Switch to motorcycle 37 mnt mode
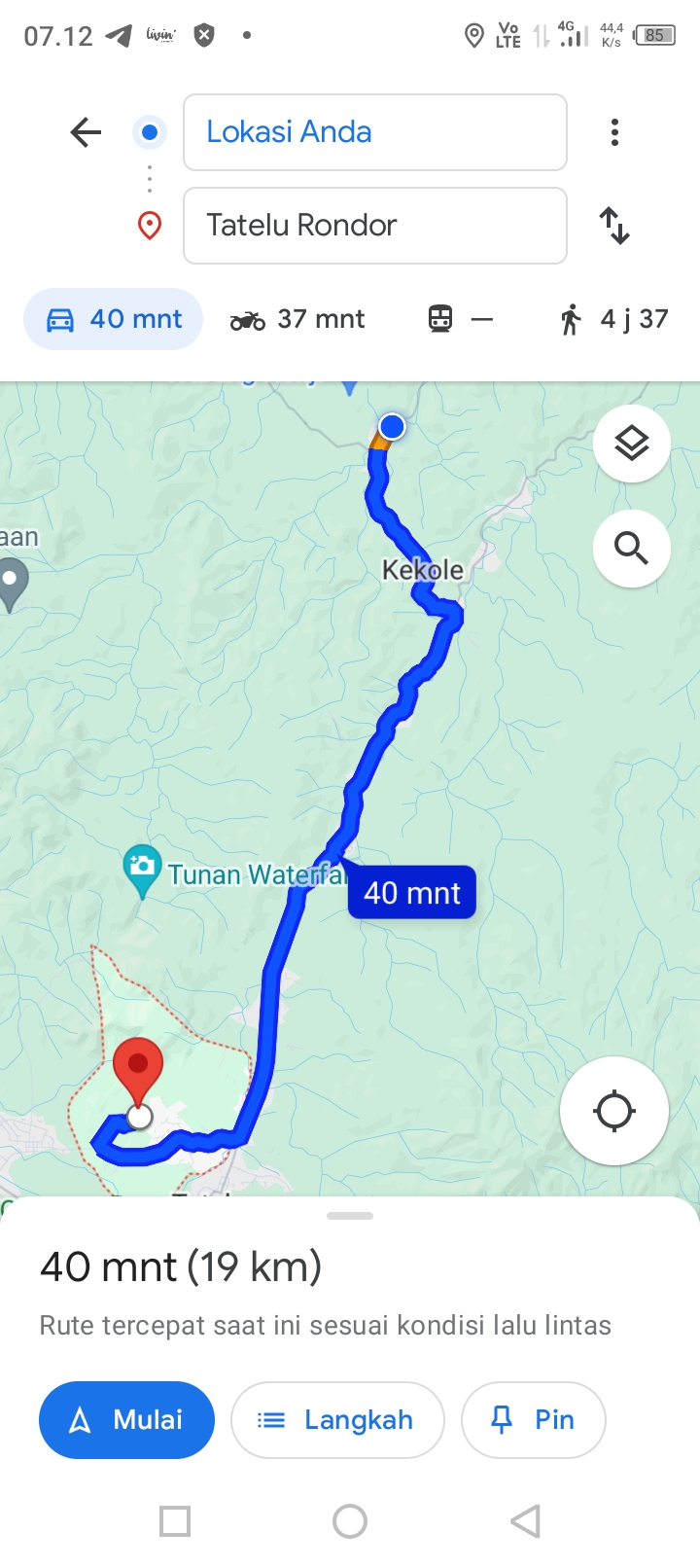700x1568 pixels. (x=297, y=319)
